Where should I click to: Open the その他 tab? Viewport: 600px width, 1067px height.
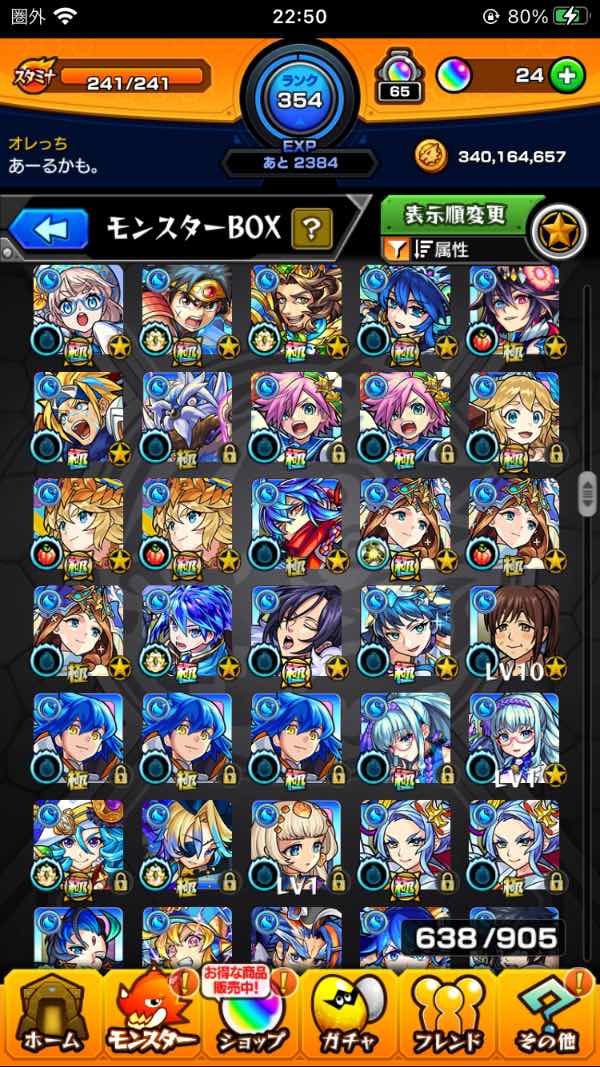click(547, 1012)
